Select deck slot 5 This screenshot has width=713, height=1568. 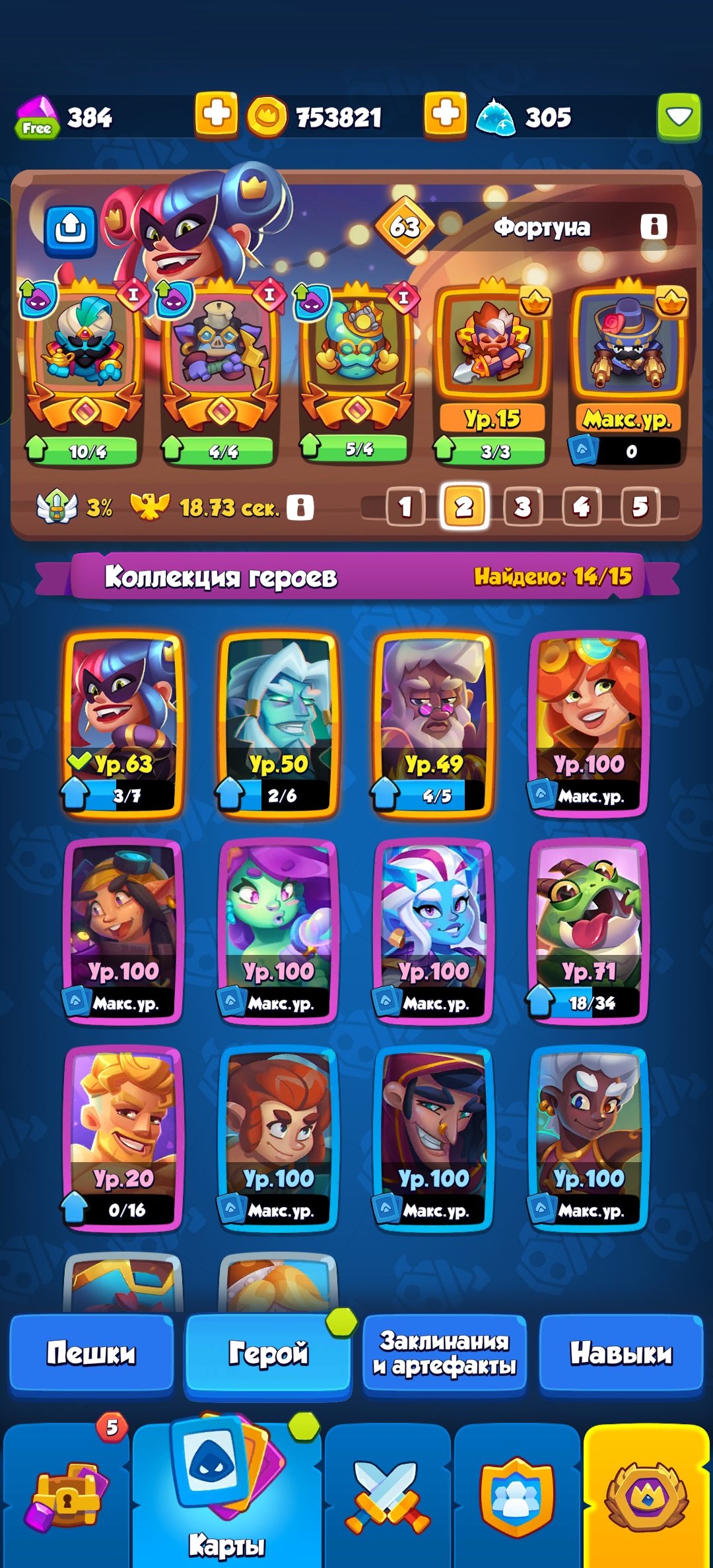[x=640, y=507]
